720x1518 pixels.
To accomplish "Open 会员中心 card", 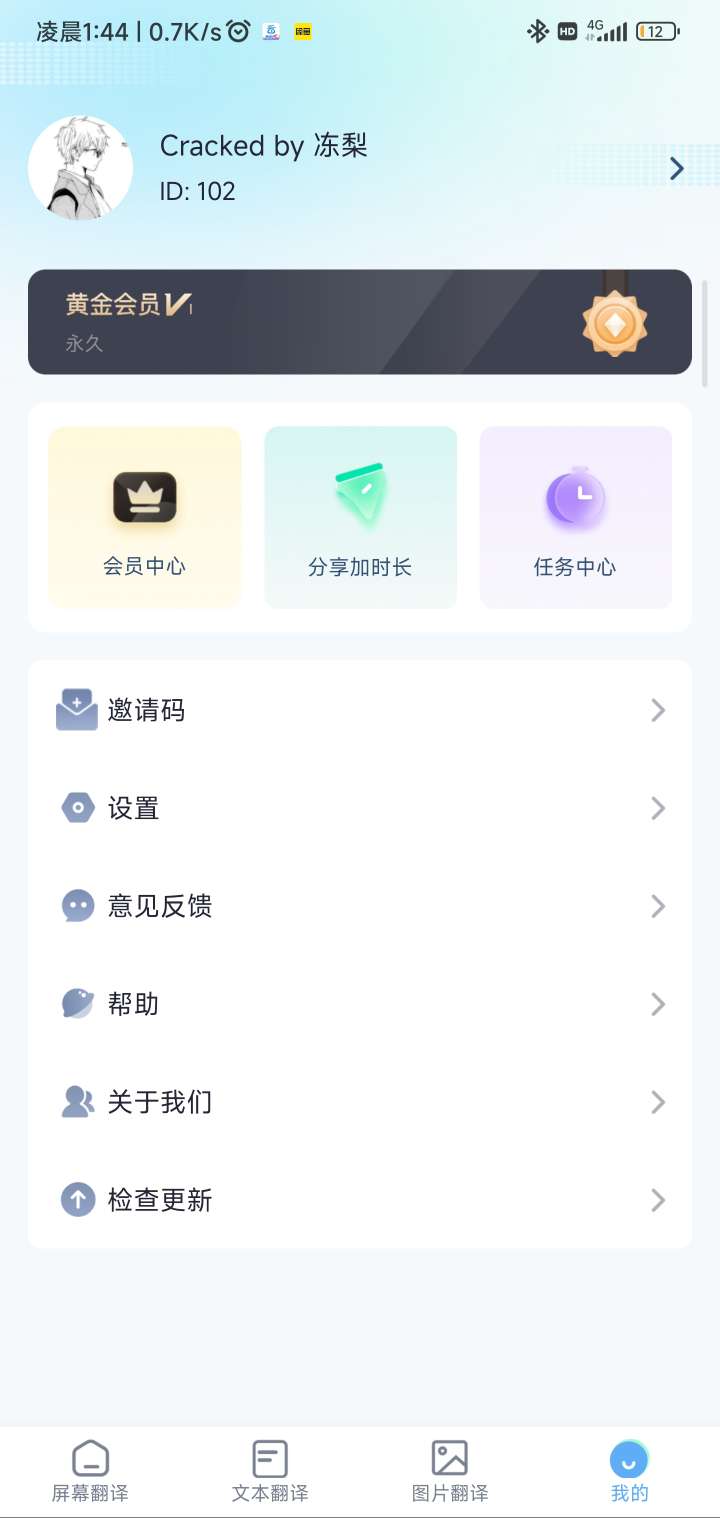I will (145, 517).
